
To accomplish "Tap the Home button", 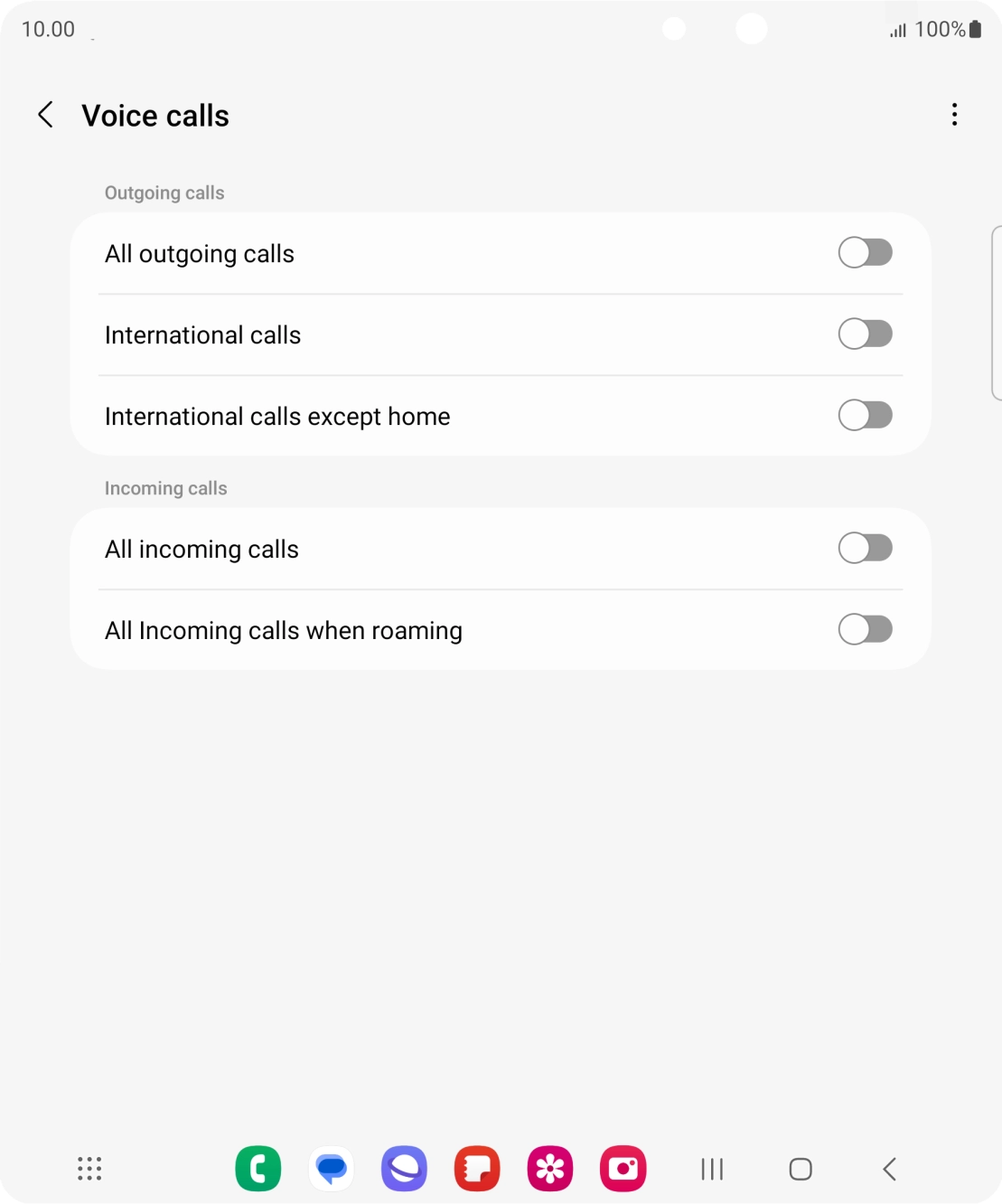I will coord(801,1169).
